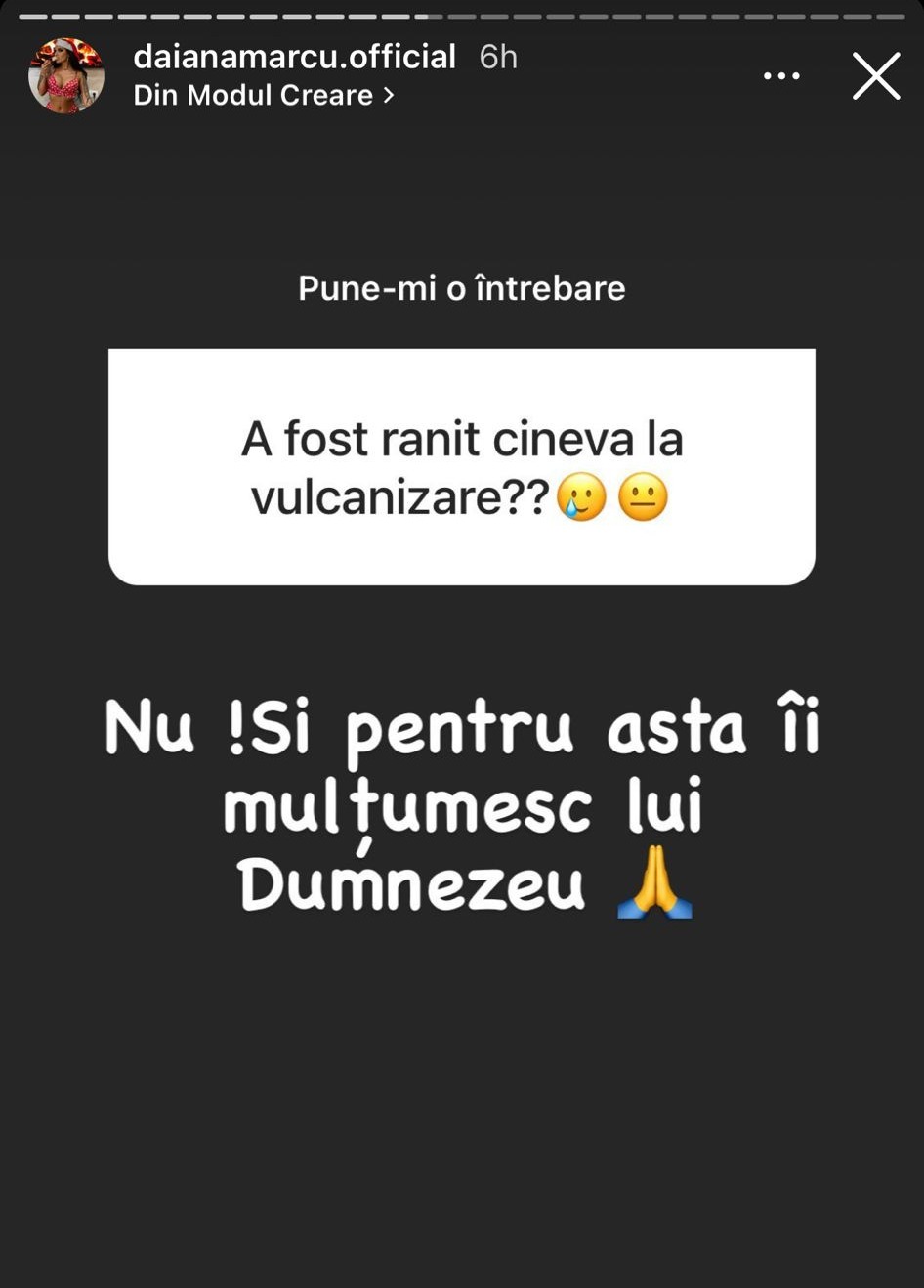
Task: Open daianamarcu.official profile picture
Action: click(66, 76)
